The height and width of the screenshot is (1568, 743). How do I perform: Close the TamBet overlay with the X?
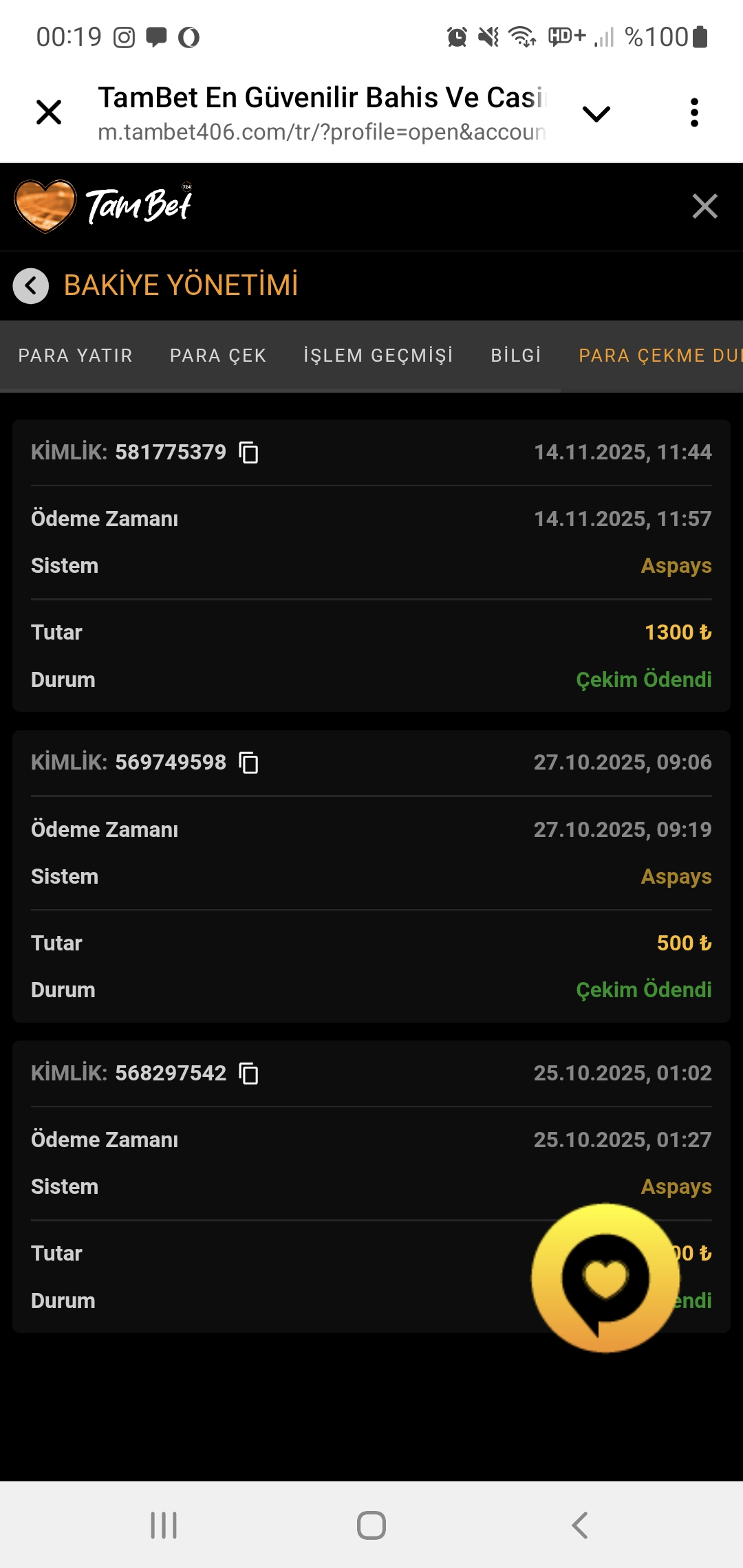(x=704, y=206)
